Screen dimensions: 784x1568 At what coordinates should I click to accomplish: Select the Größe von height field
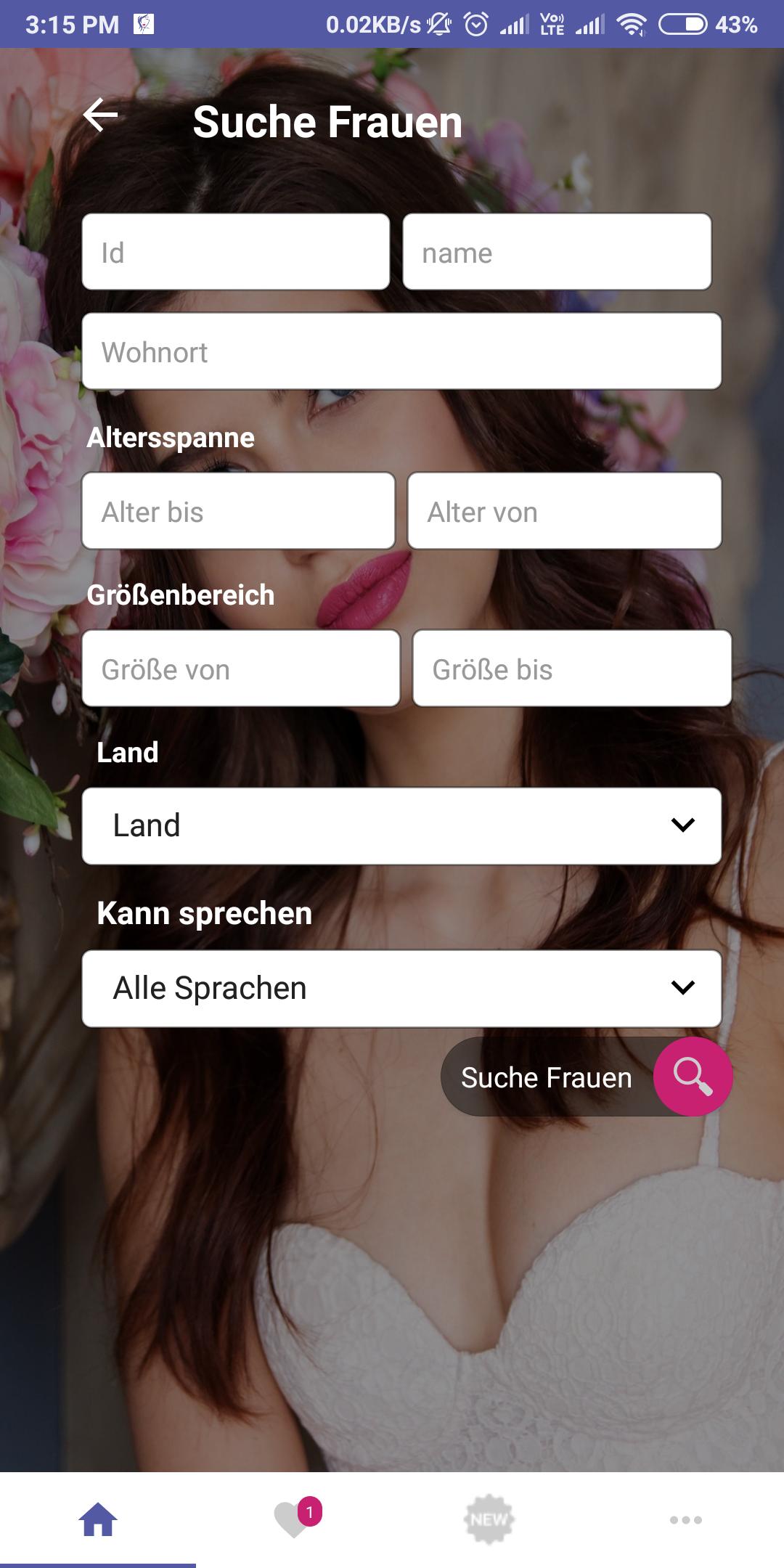(241, 669)
